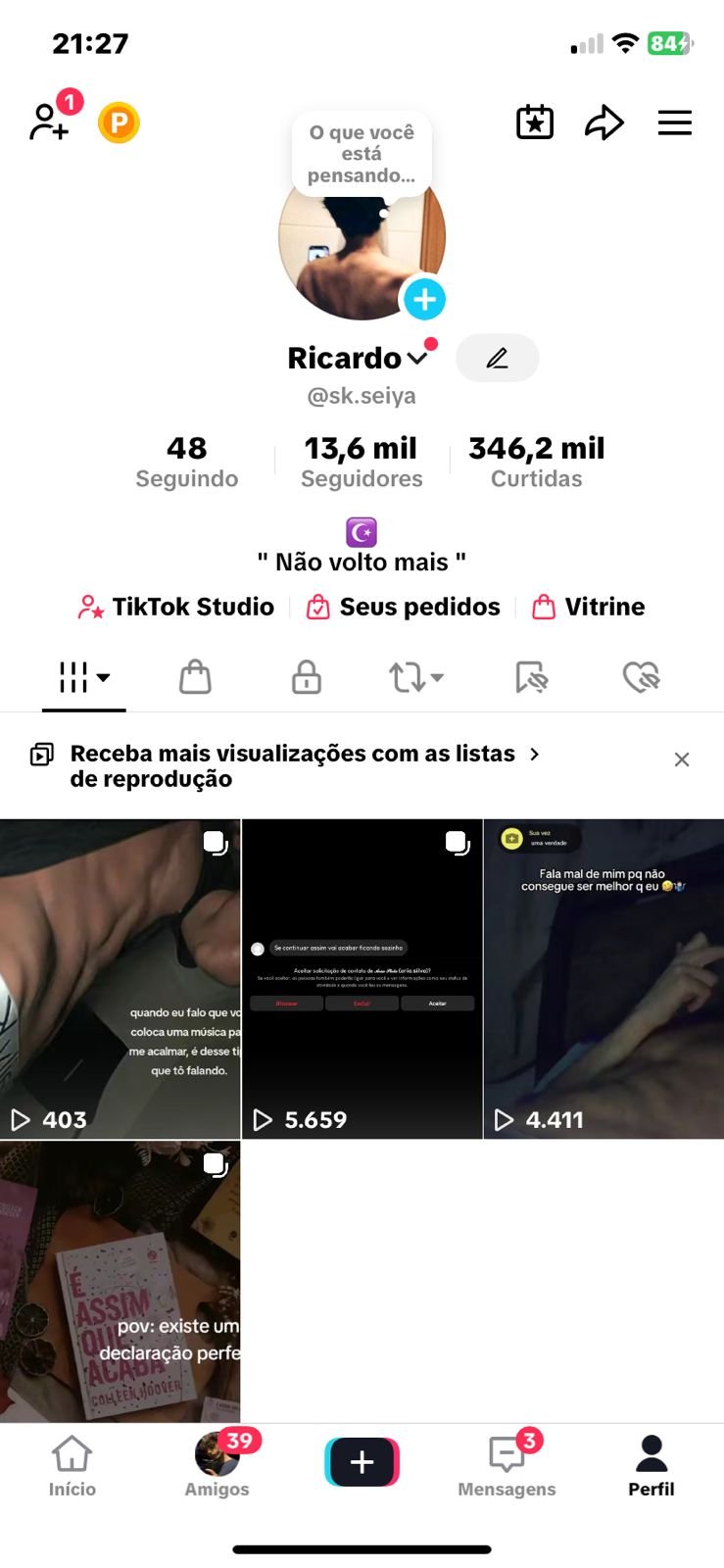Tap the blue plus on profile photo
The height and width of the screenshot is (1568, 724).
pos(424,299)
